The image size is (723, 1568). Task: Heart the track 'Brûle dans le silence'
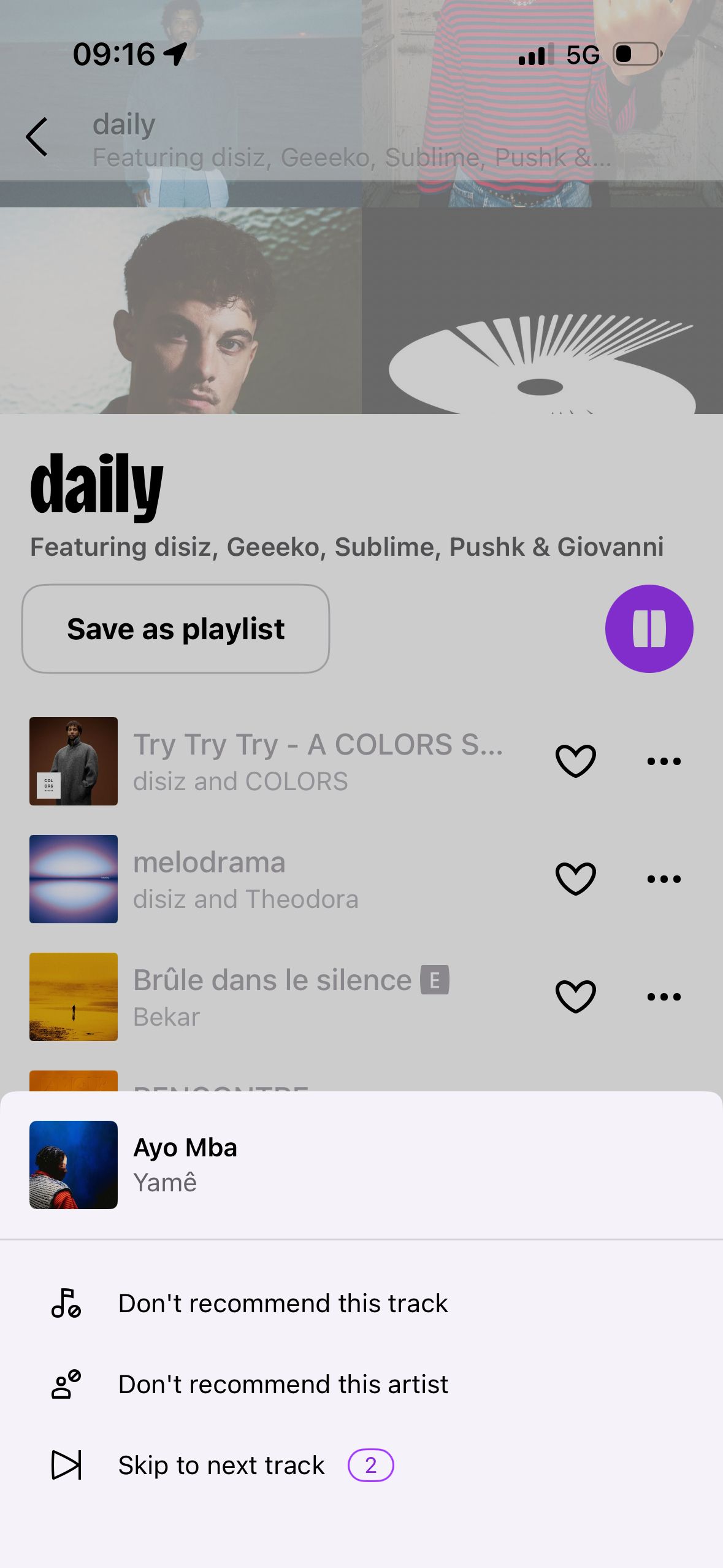click(575, 996)
